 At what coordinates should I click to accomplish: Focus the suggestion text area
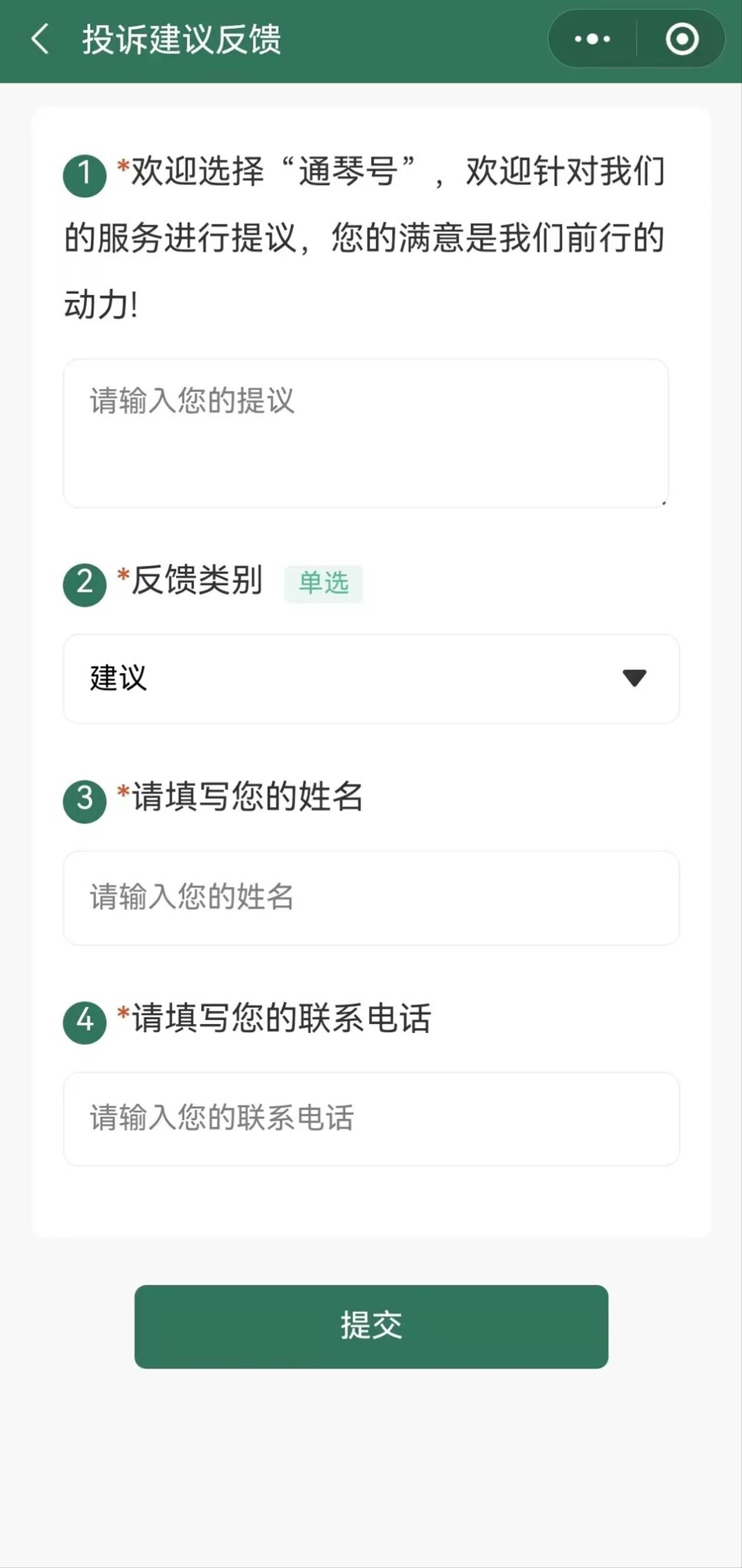(366, 433)
